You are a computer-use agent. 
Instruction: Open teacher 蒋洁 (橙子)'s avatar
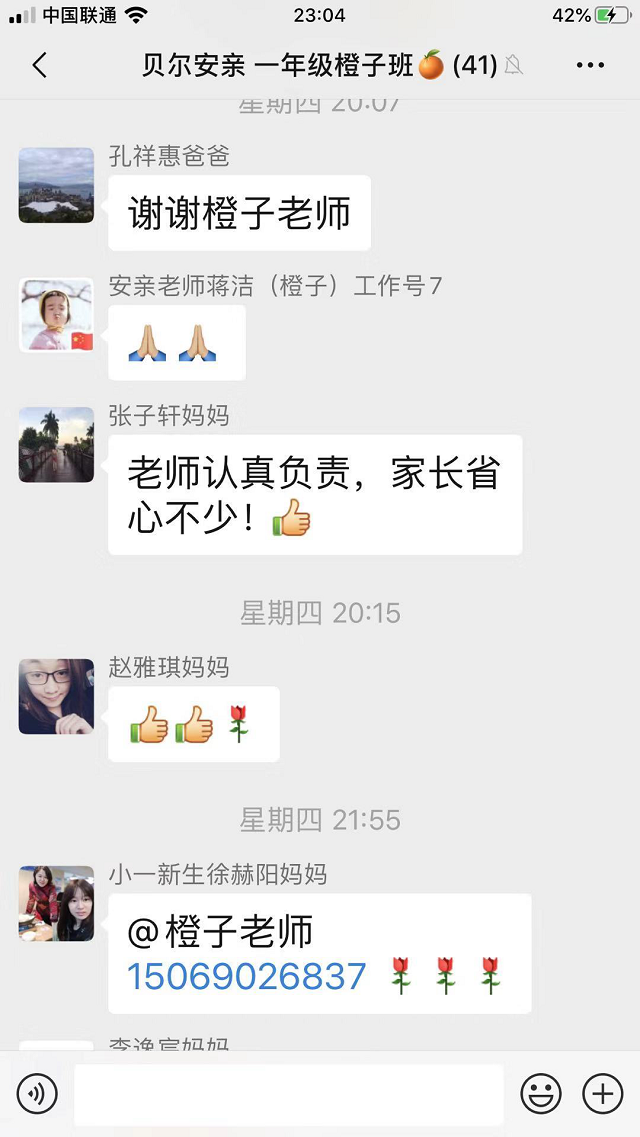tap(56, 315)
